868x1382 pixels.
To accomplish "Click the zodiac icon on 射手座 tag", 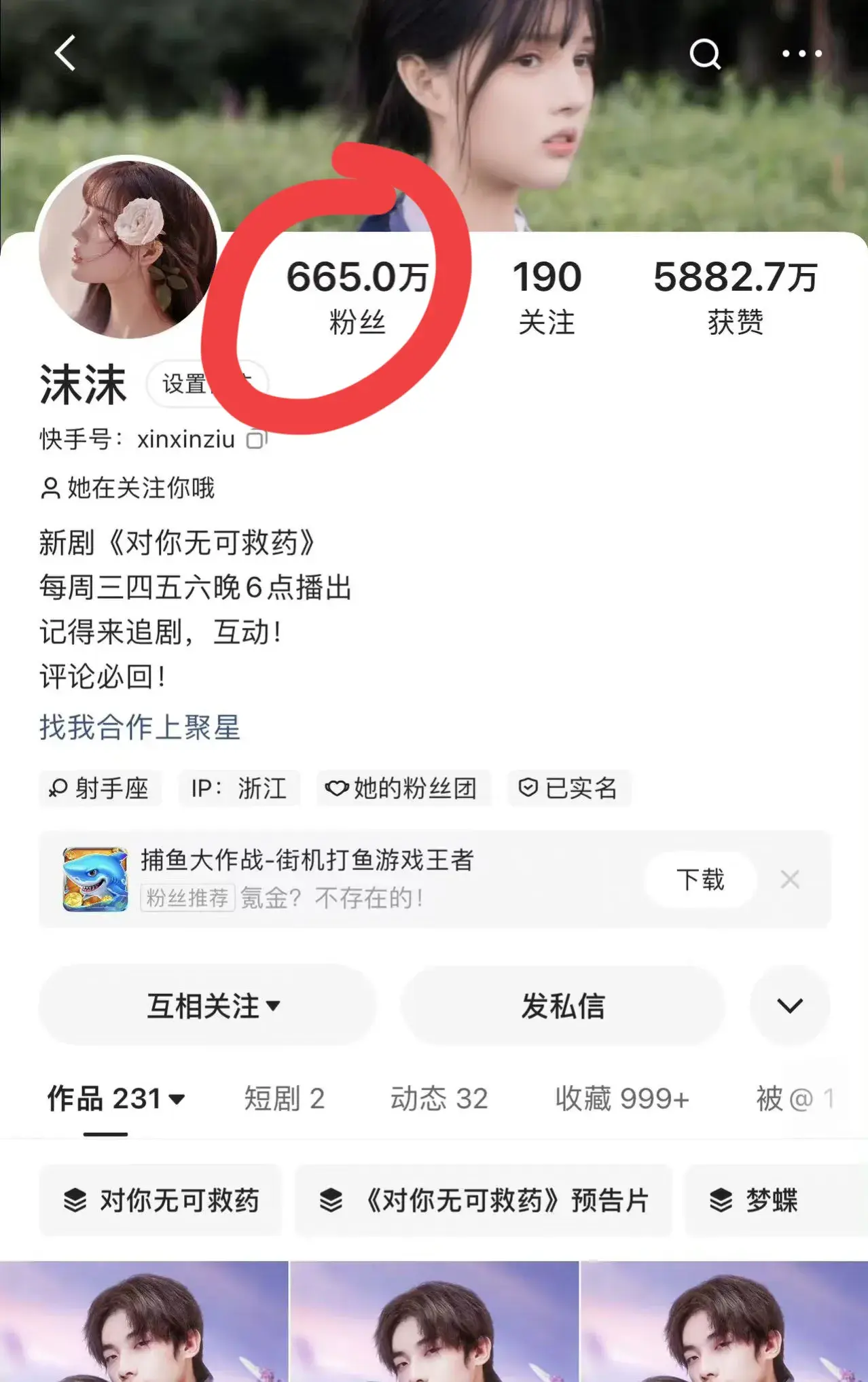I will click(x=58, y=789).
